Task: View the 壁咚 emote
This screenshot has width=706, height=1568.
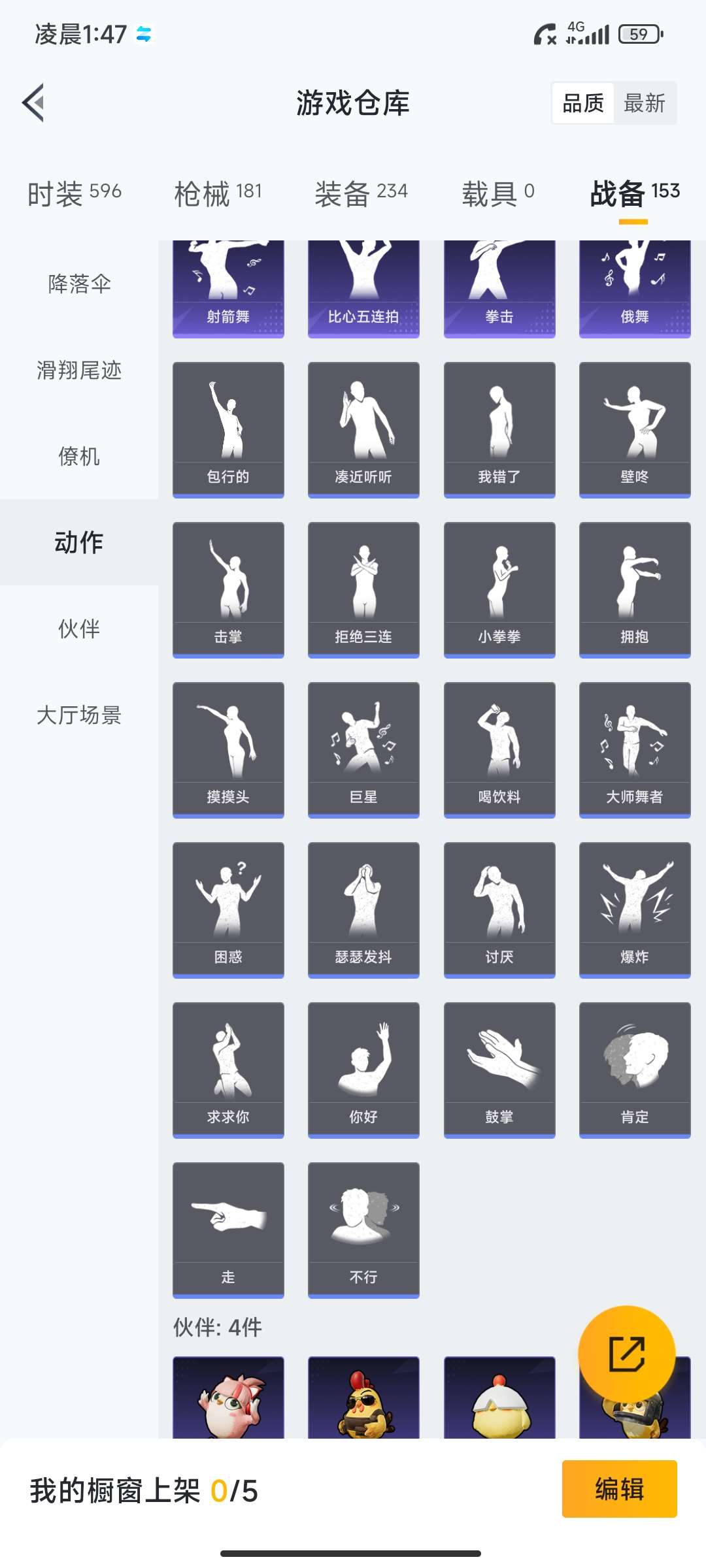Action: (x=635, y=429)
